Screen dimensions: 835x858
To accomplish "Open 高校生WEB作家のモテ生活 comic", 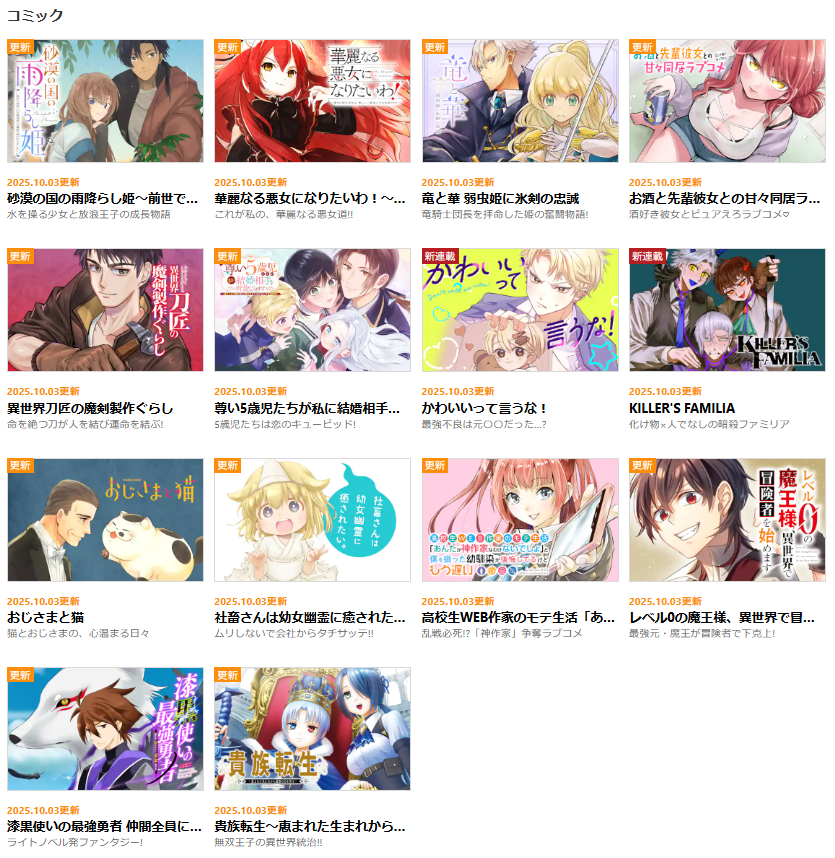I will point(520,520).
